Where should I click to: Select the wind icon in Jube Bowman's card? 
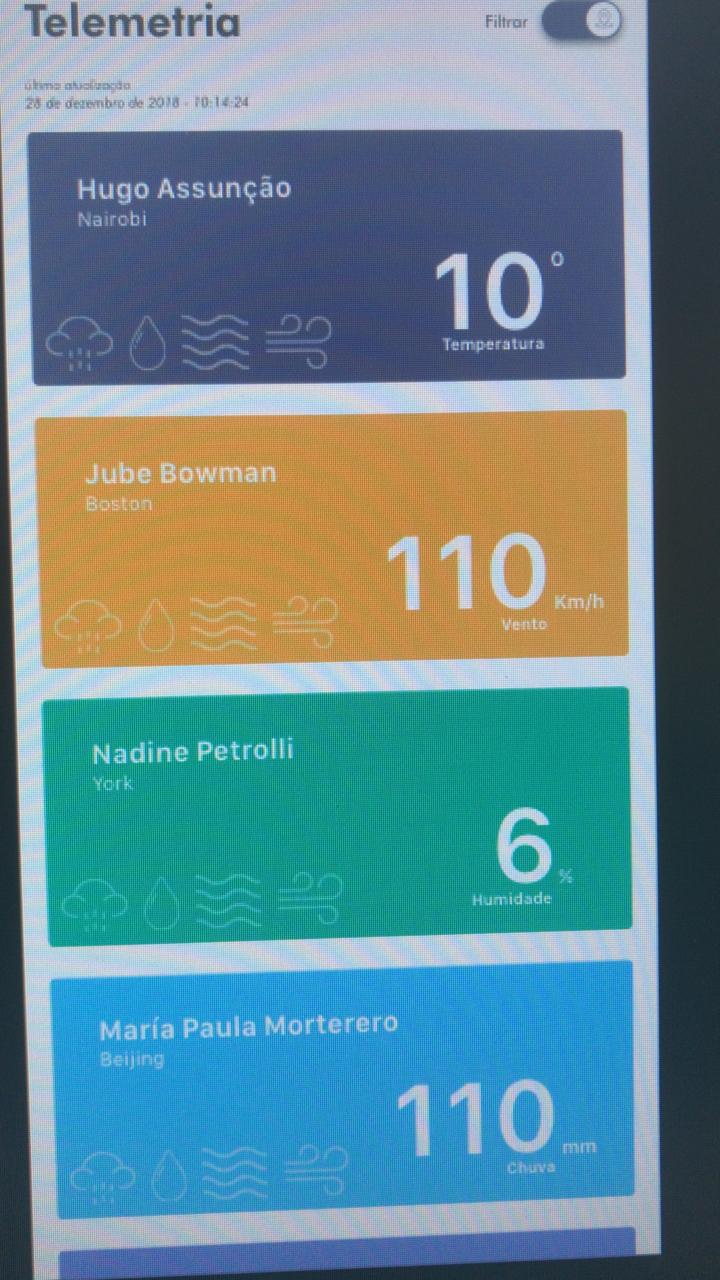305,621
